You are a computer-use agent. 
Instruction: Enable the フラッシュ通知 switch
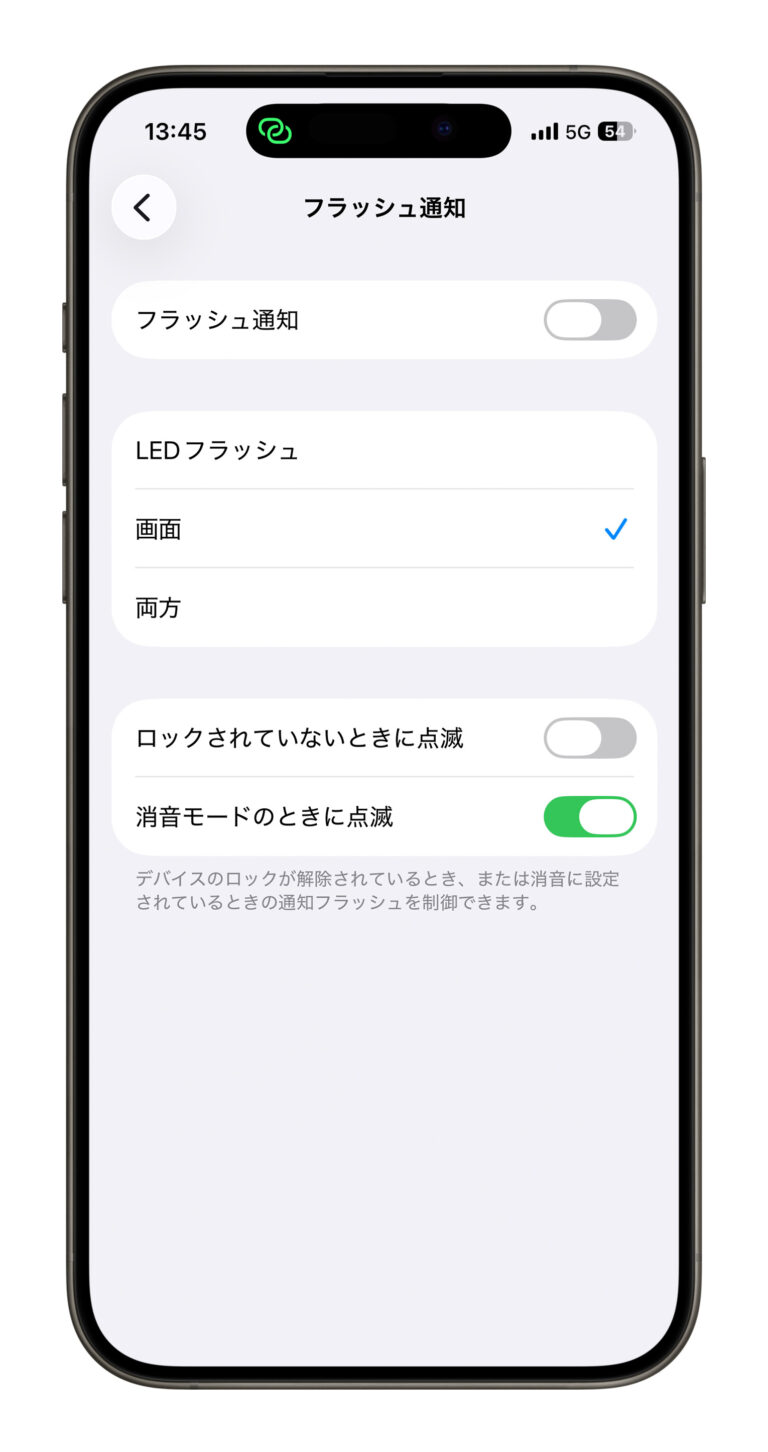589,320
